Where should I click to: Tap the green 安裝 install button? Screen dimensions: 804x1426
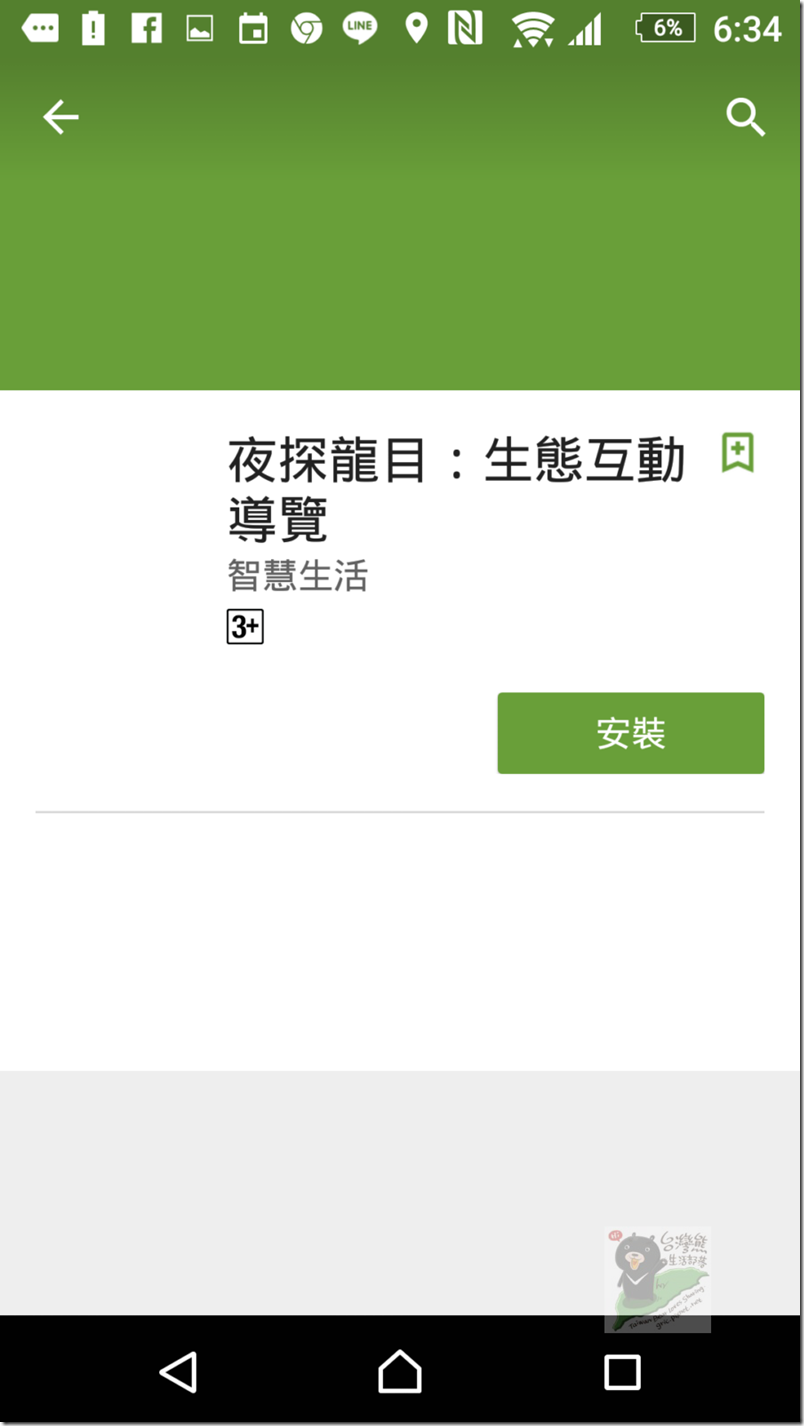[x=630, y=733]
